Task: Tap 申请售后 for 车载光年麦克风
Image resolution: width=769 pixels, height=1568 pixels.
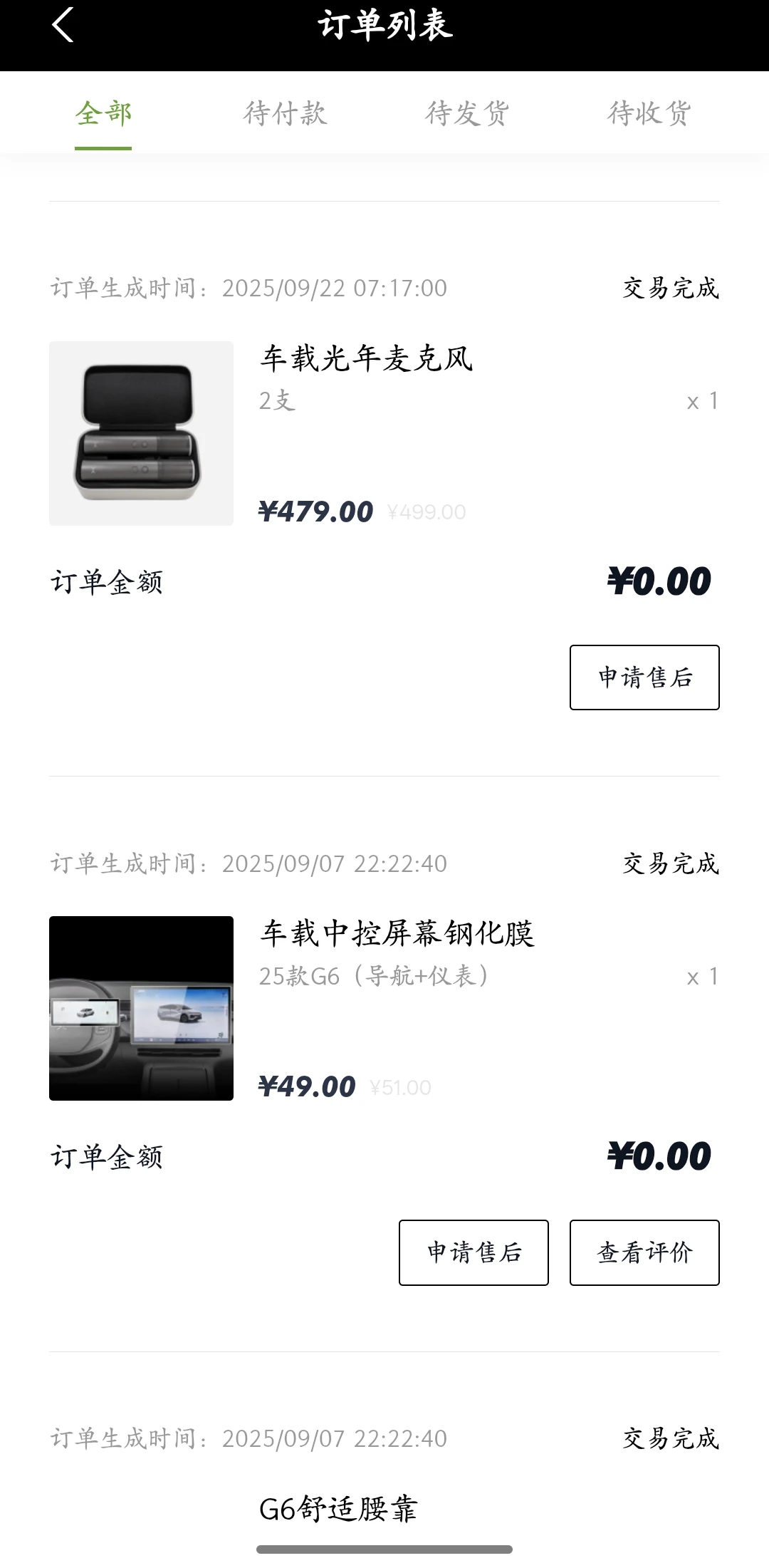Action: click(x=644, y=677)
